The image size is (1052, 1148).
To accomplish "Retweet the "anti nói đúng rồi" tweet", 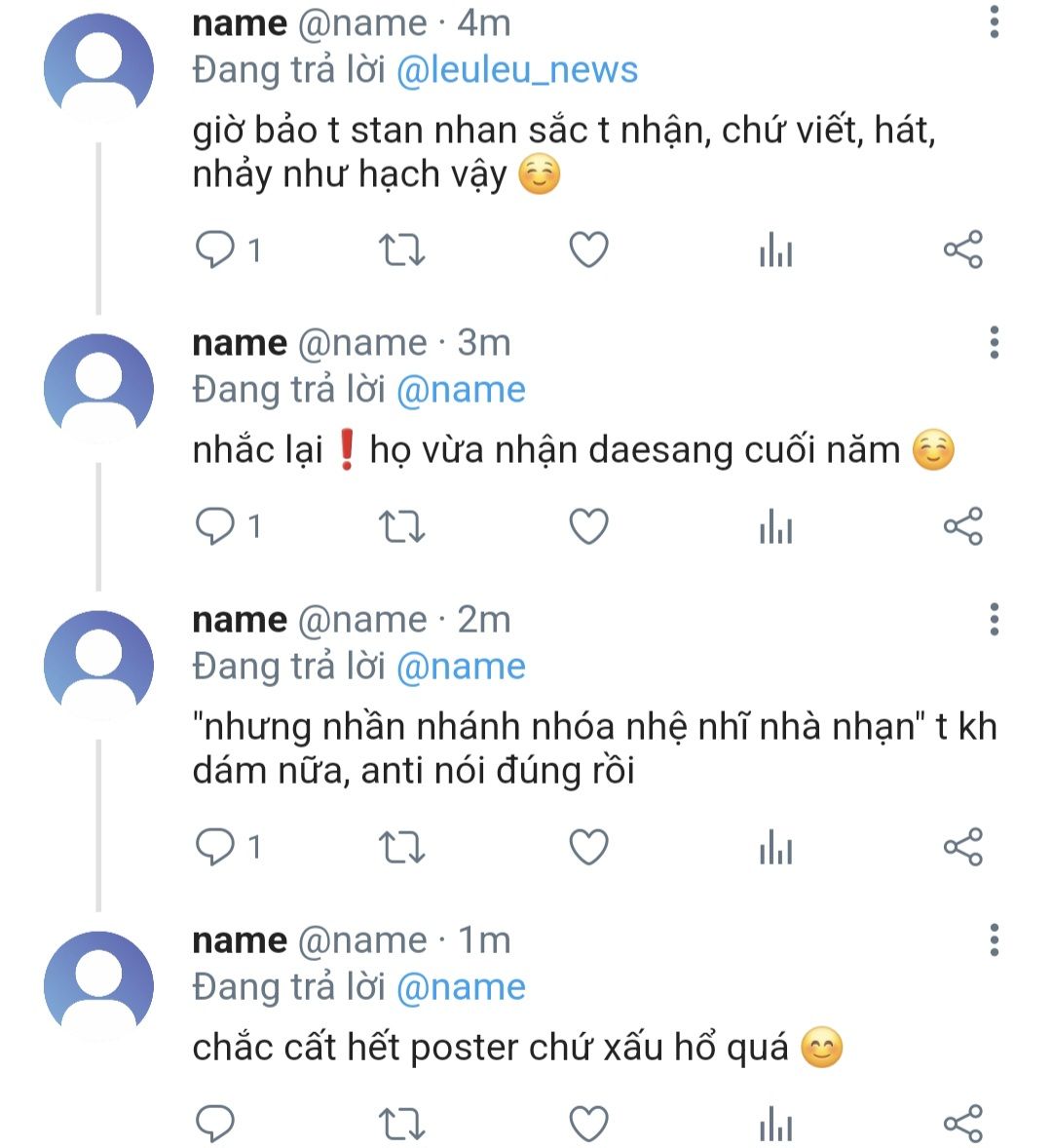I will (401, 847).
